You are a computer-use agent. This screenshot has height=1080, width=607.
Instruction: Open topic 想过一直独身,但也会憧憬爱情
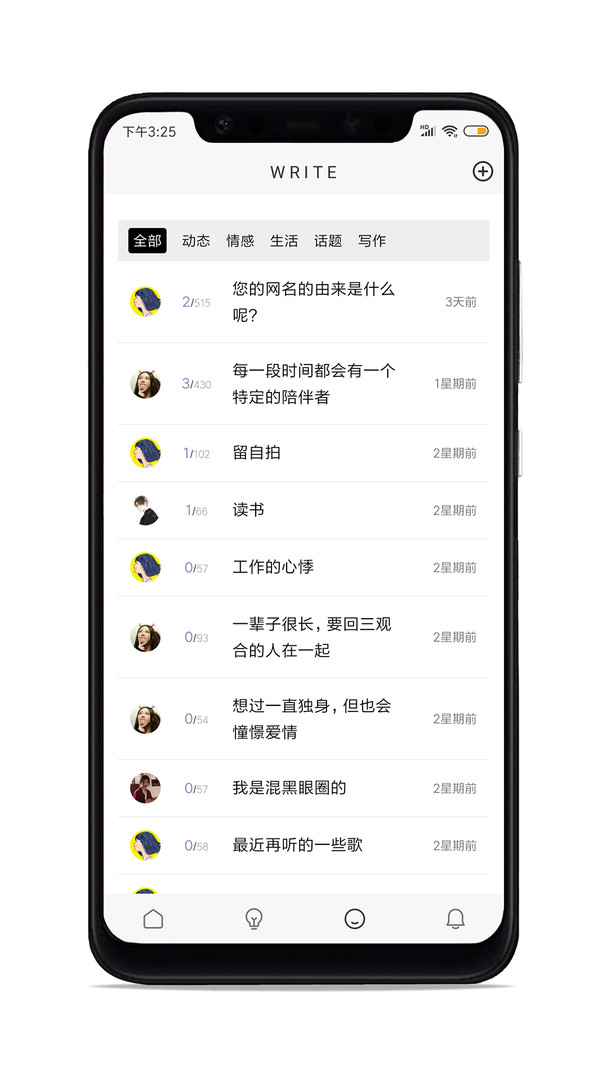click(x=312, y=719)
